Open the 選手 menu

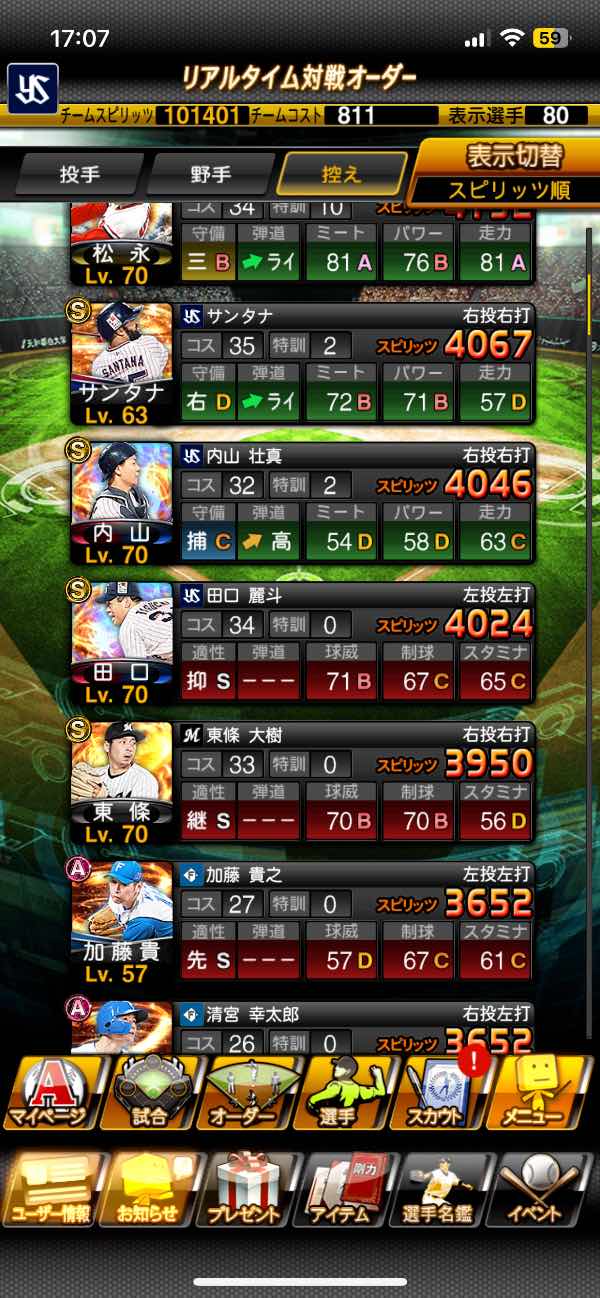click(345, 1092)
